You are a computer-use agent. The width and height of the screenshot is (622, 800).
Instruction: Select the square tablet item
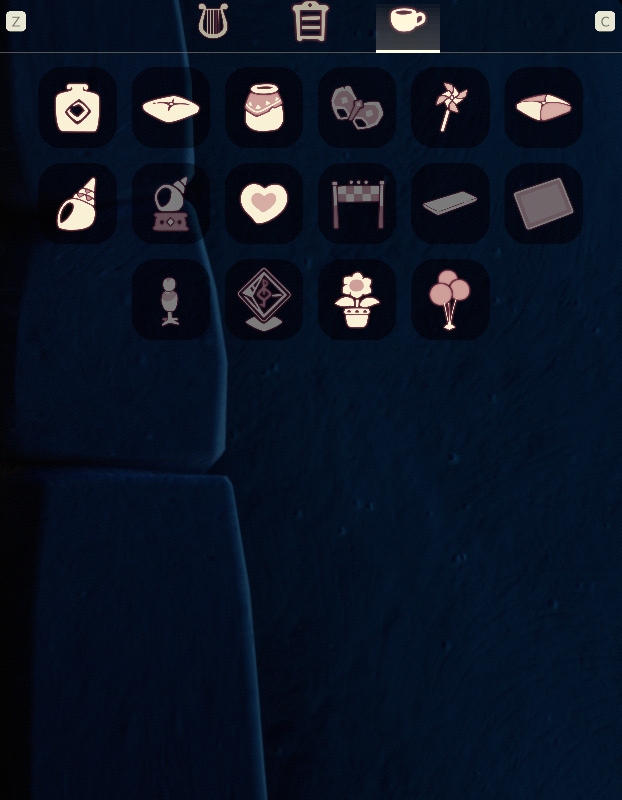pos(543,203)
